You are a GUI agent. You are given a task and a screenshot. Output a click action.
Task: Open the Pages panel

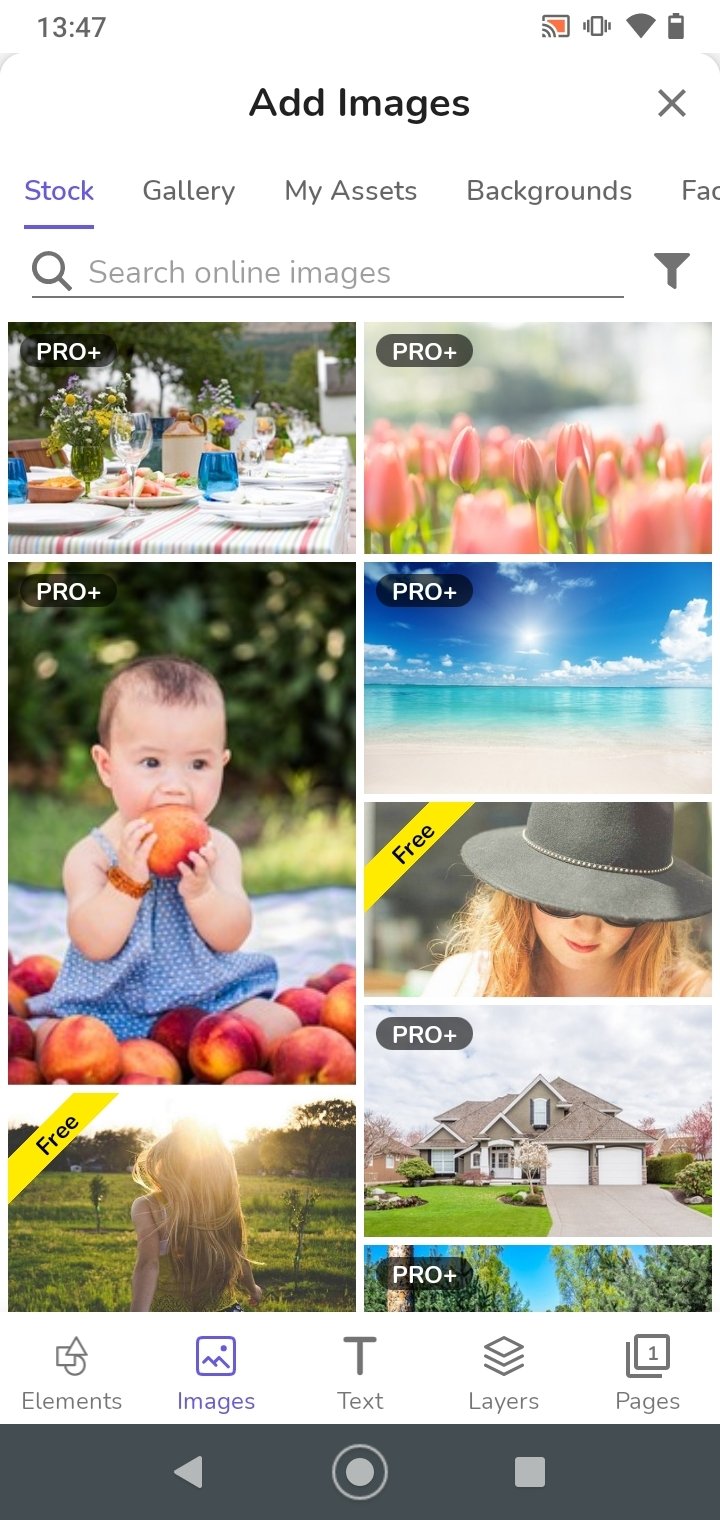tap(647, 1374)
